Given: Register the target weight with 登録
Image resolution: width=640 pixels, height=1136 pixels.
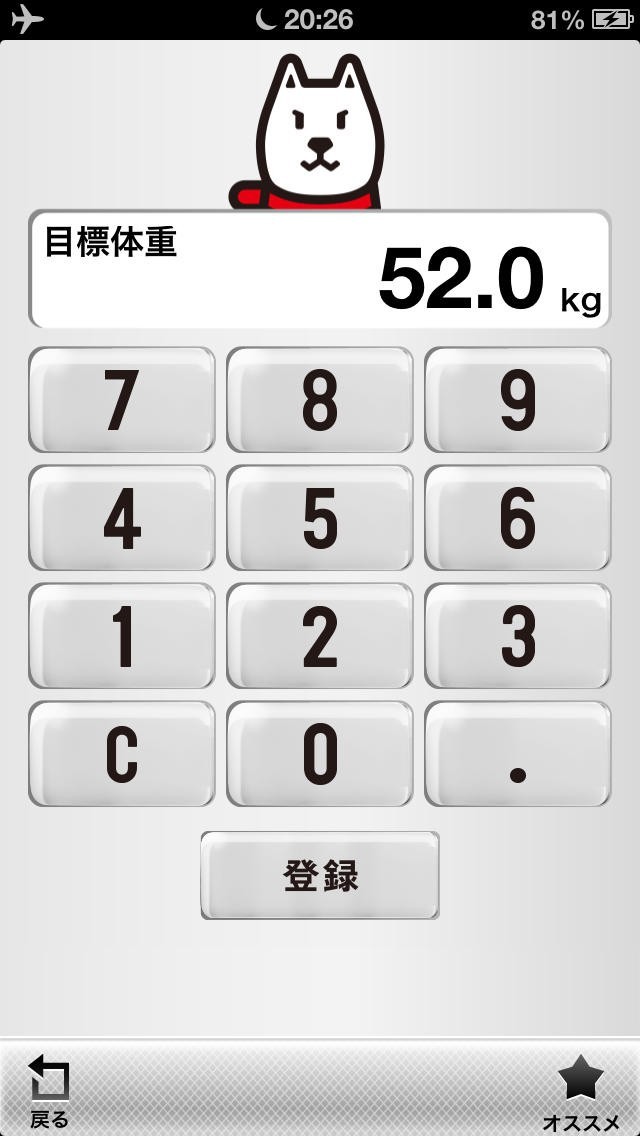Looking at the screenshot, I should click(320, 875).
